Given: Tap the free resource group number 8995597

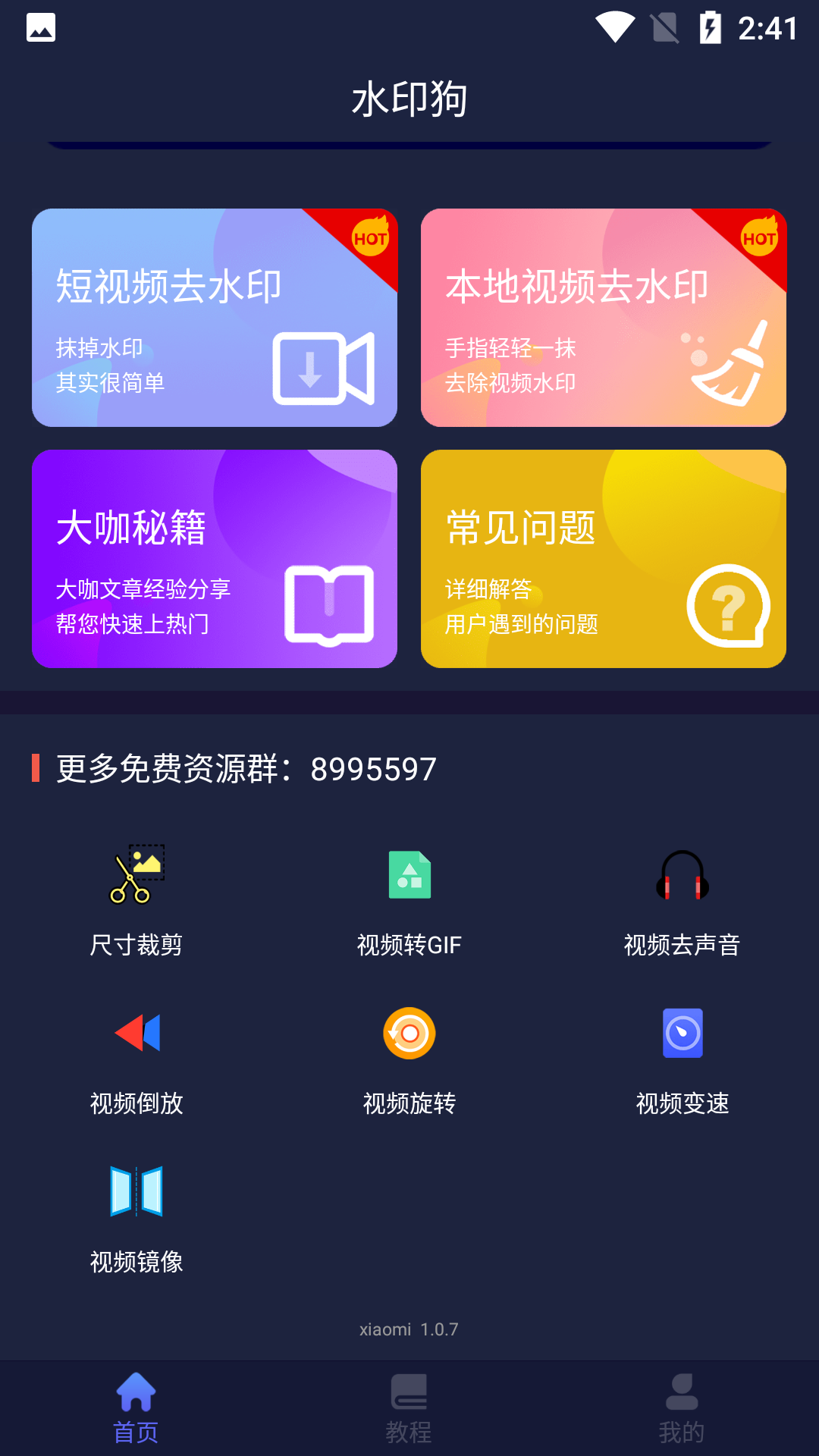Looking at the screenshot, I should pos(370,768).
